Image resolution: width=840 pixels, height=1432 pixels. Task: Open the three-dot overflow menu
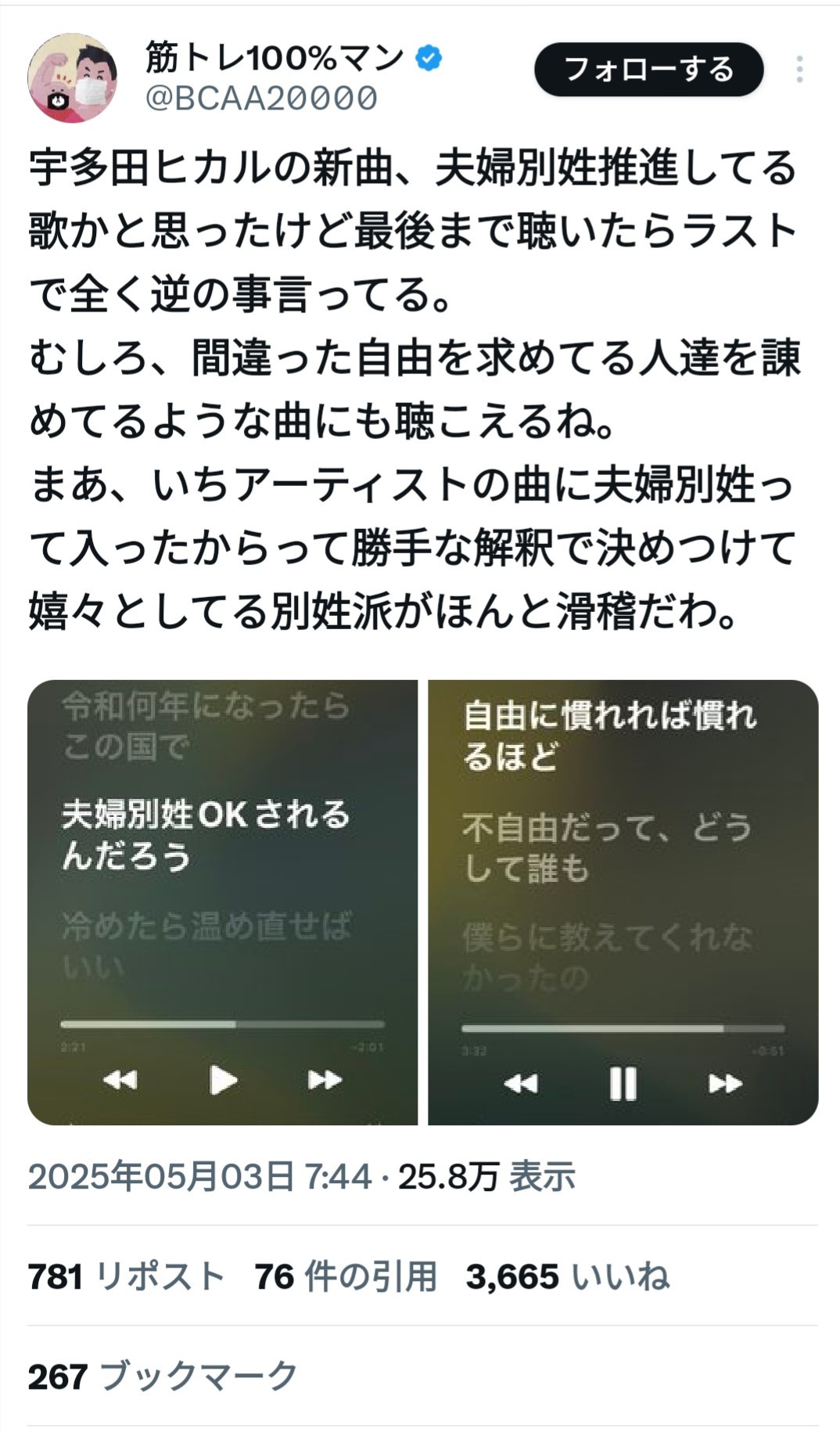[x=799, y=70]
